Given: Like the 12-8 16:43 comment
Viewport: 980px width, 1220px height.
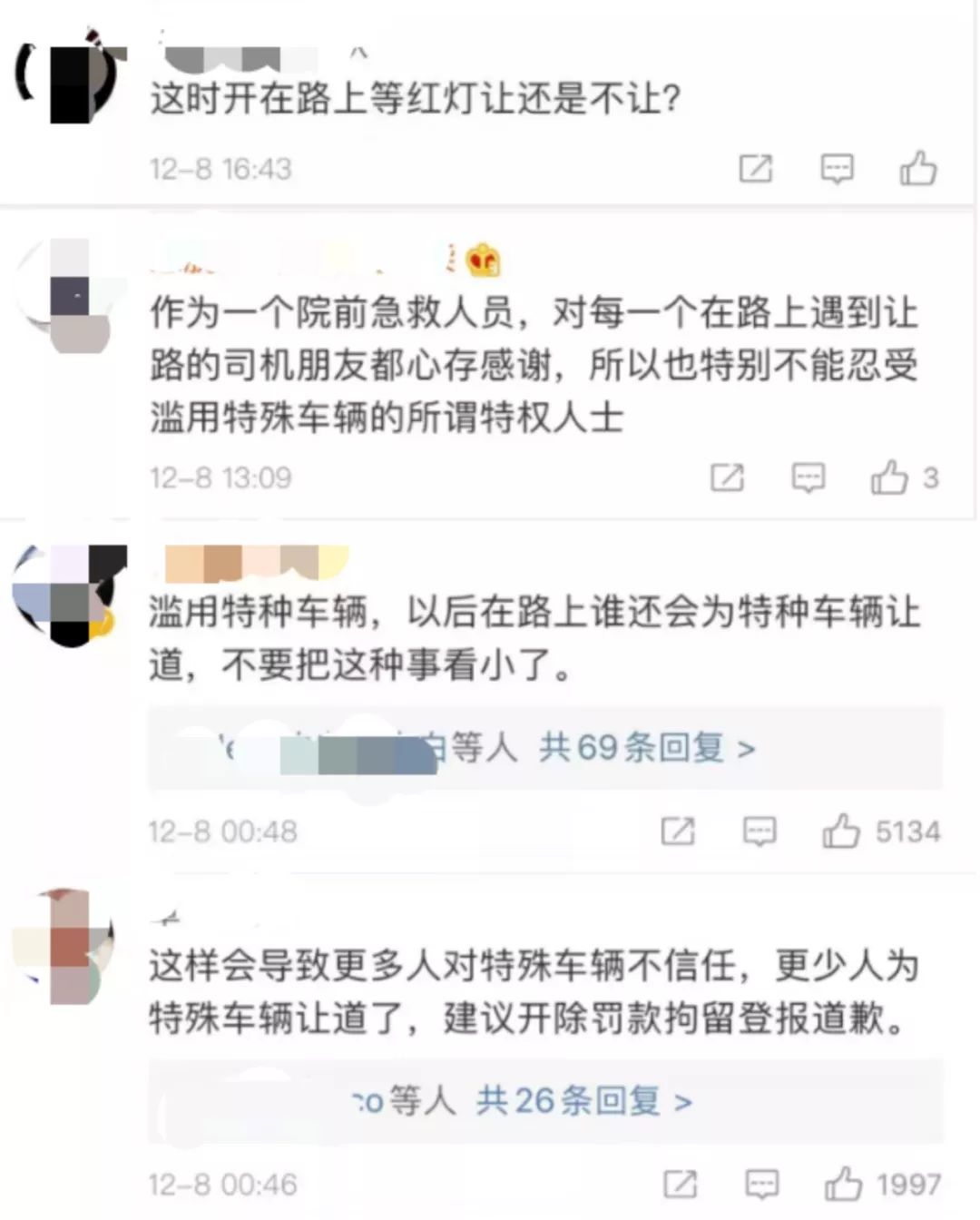Looking at the screenshot, I should pos(917,169).
